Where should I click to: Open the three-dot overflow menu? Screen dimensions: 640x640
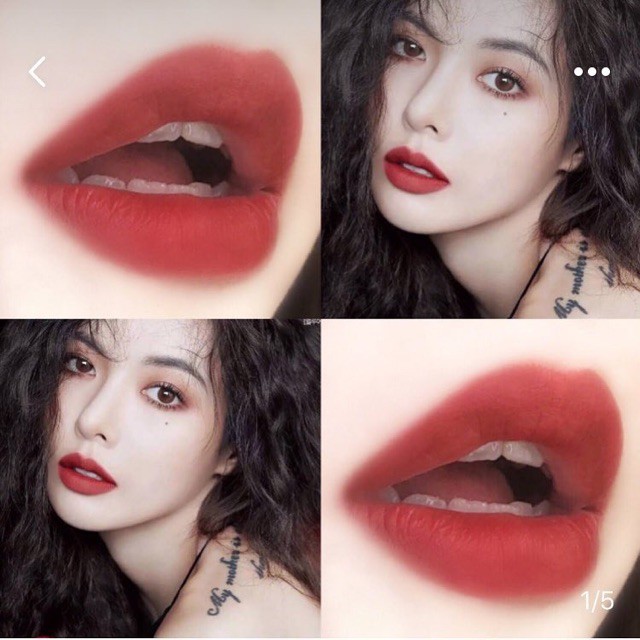coord(591,71)
